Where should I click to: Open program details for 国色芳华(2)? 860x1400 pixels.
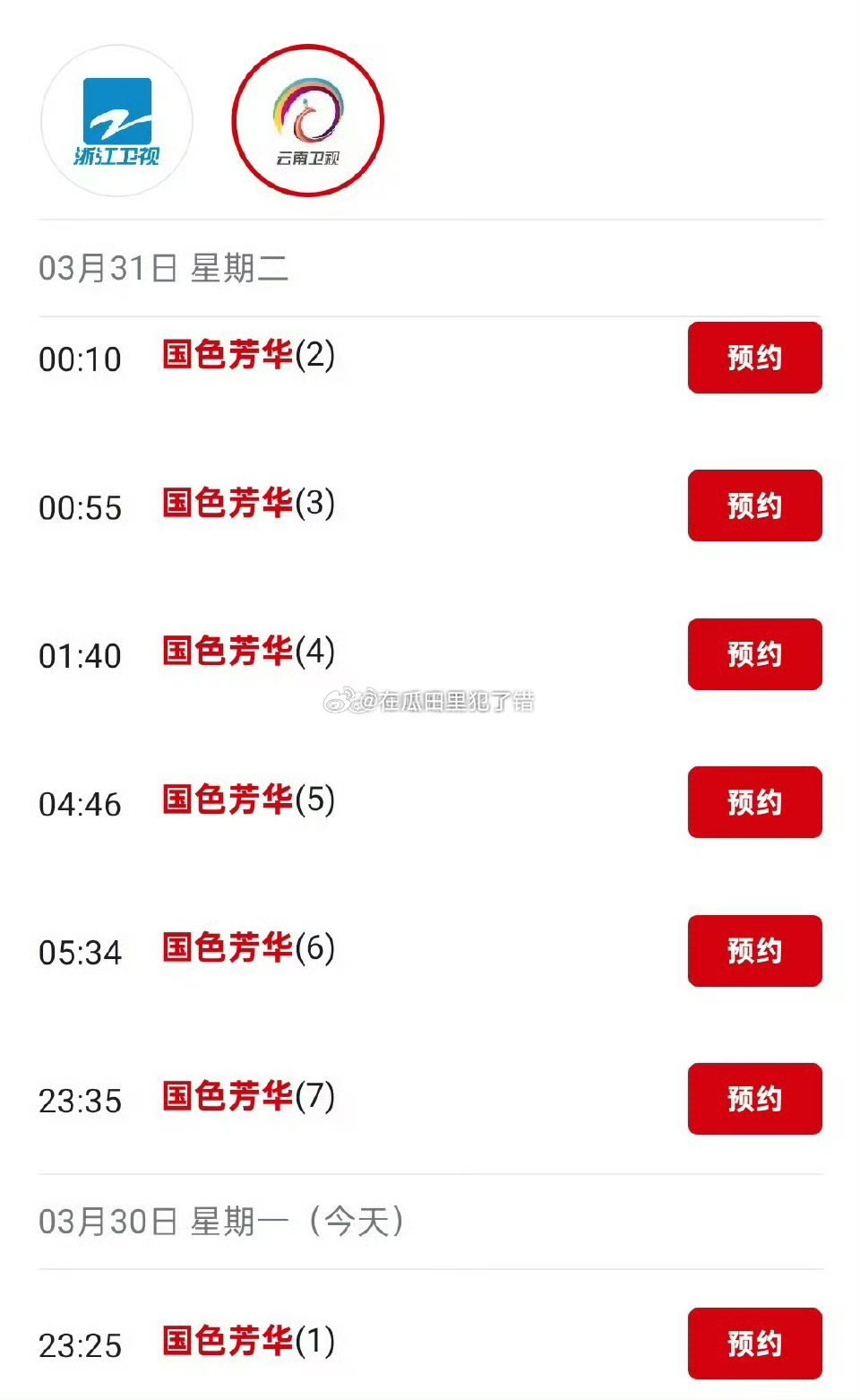point(249,357)
